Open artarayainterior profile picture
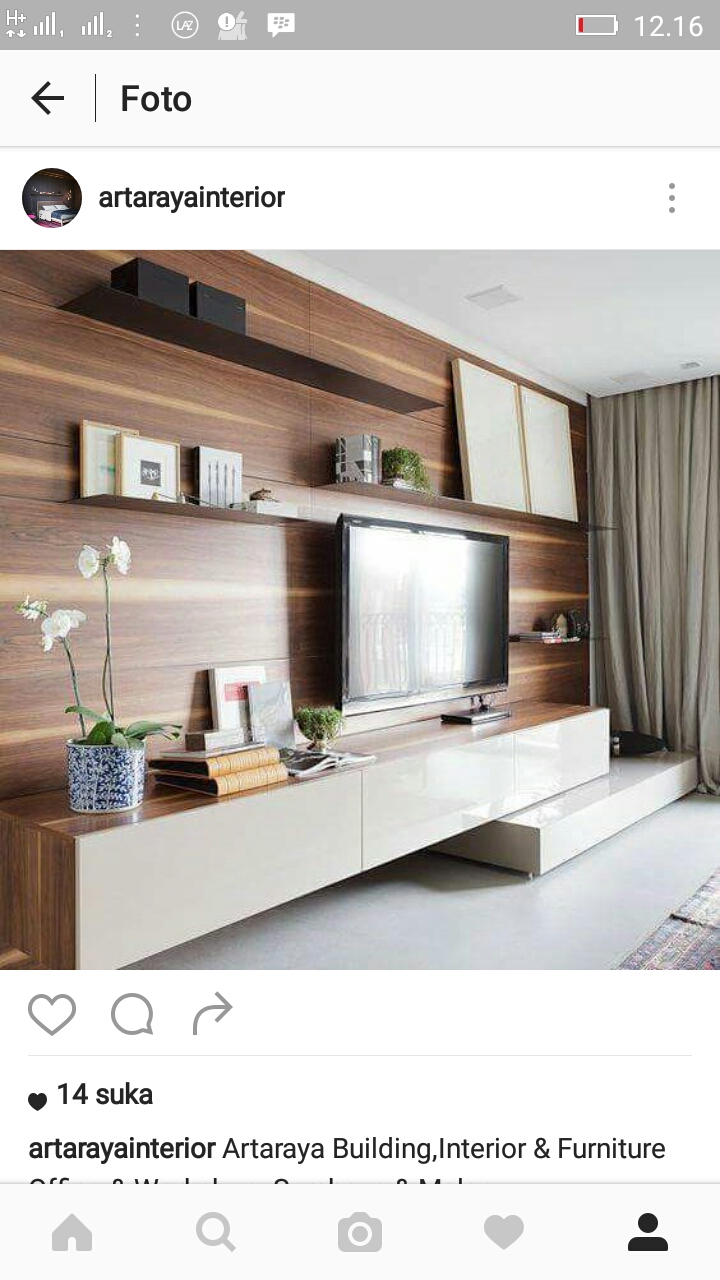 (52, 198)
